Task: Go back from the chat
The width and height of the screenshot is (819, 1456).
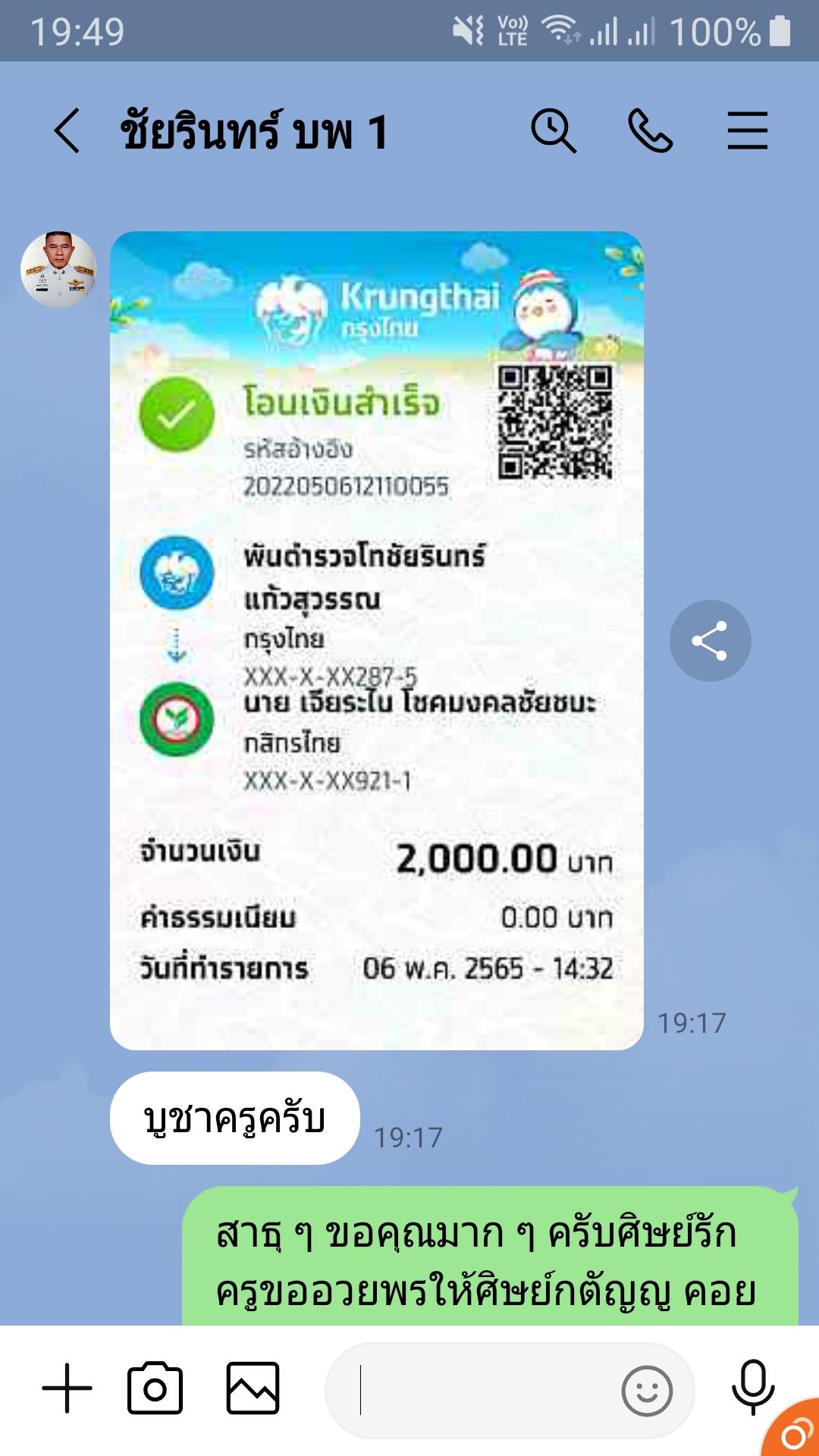Action: click(67, 130)
